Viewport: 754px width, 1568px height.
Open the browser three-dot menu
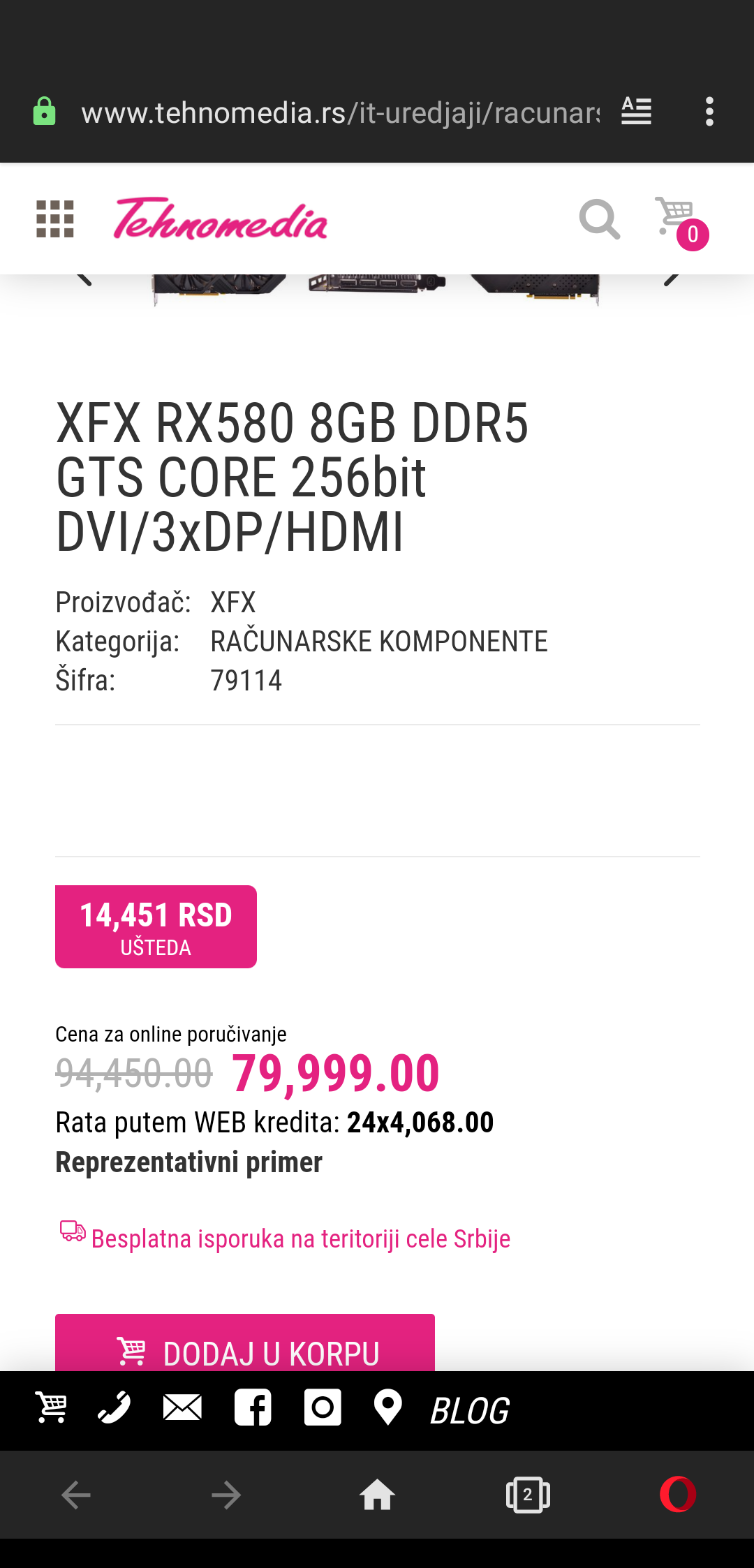click(x=709, y=112)
